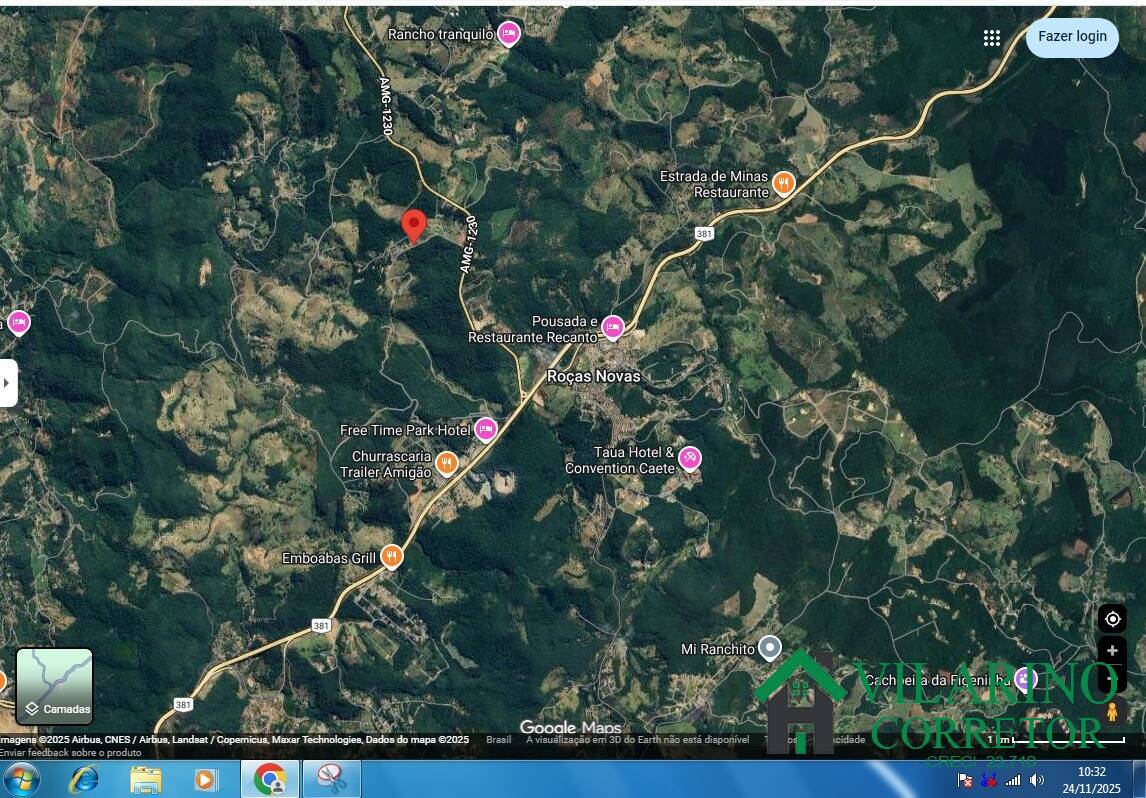Select the Street View pegman
Viewport: 1146px width, 798px height.
[1112, 712]
